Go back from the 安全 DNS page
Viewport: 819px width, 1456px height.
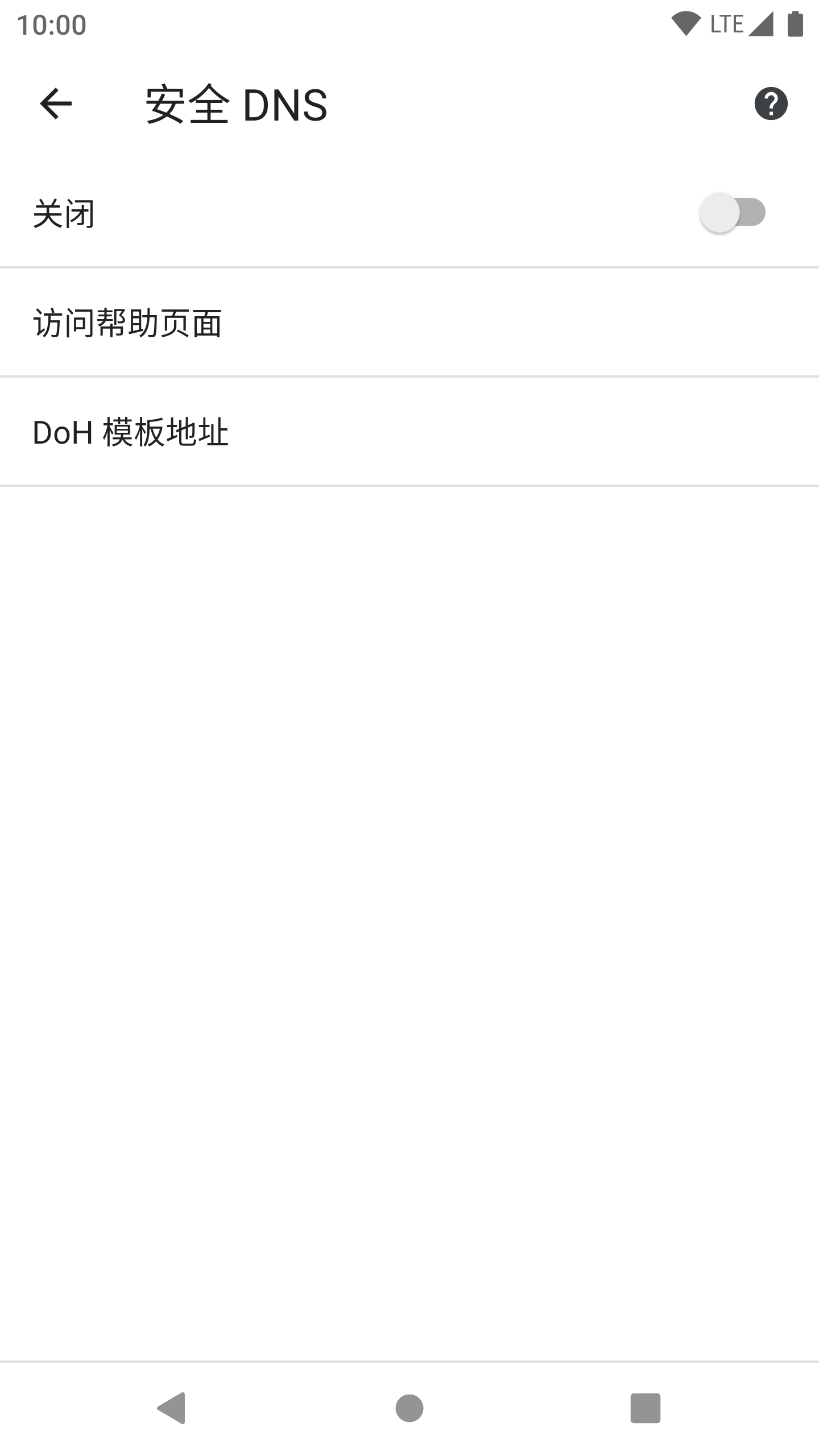pyautogui.click(x=56, y=104)
